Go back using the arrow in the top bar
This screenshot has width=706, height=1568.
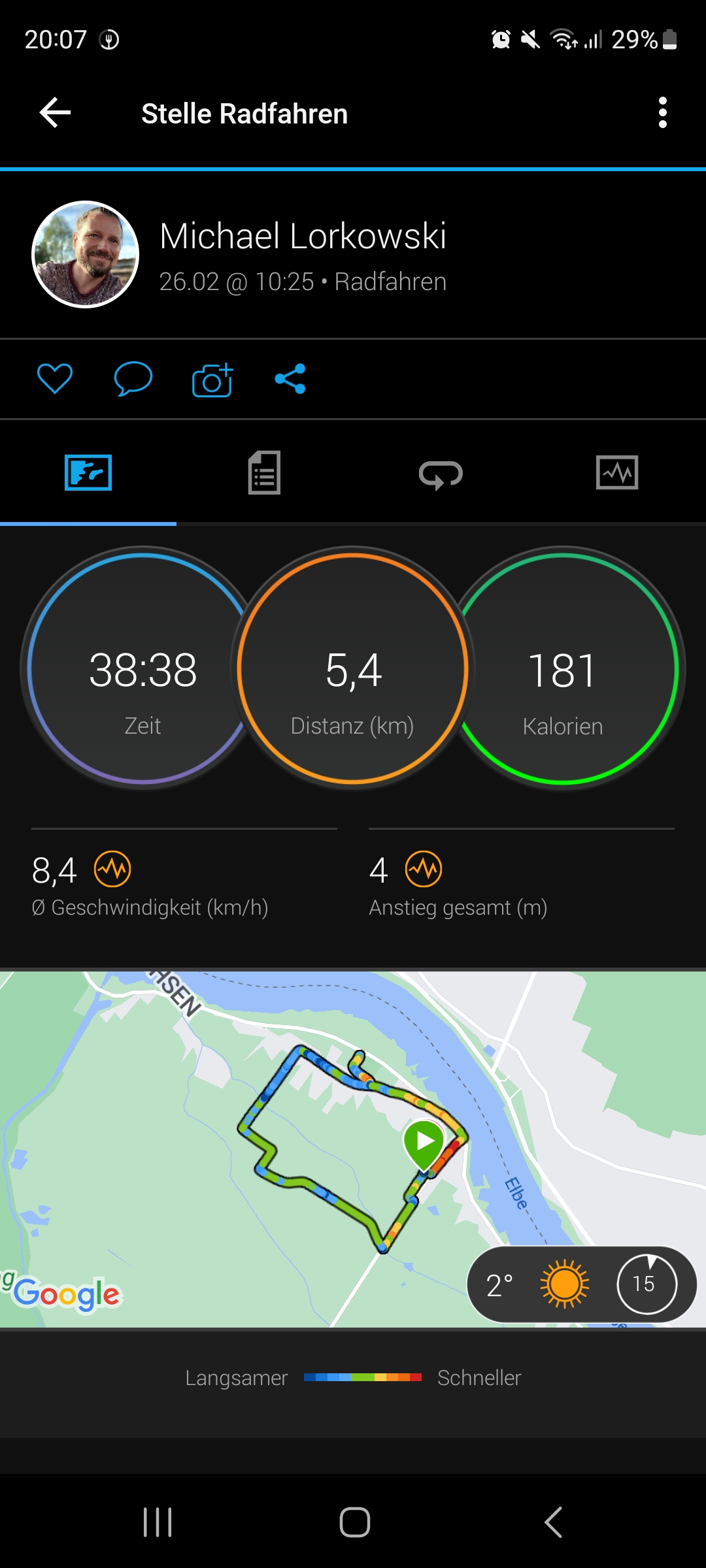point(56,113)
